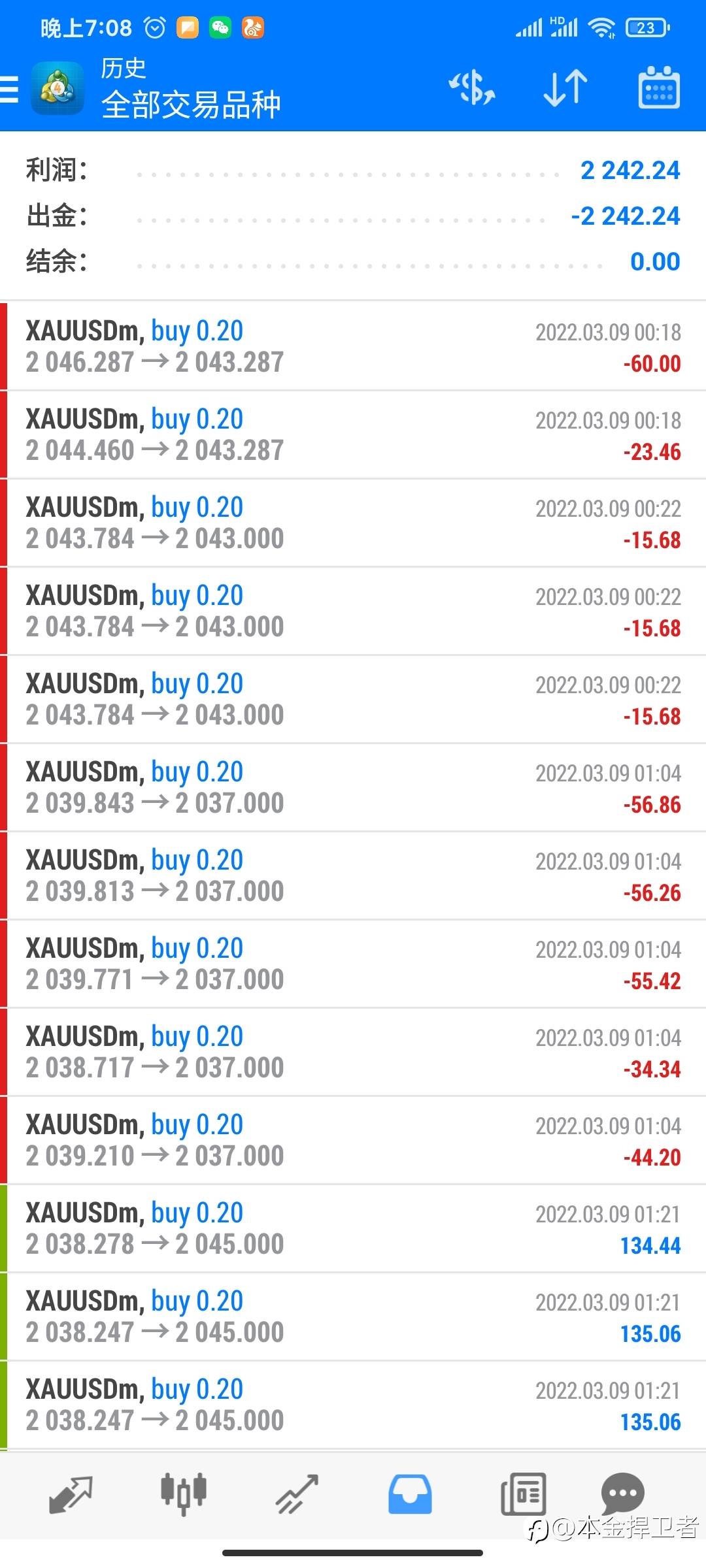
Task: Open the symbol filter icon
Action: coord(471,88)
